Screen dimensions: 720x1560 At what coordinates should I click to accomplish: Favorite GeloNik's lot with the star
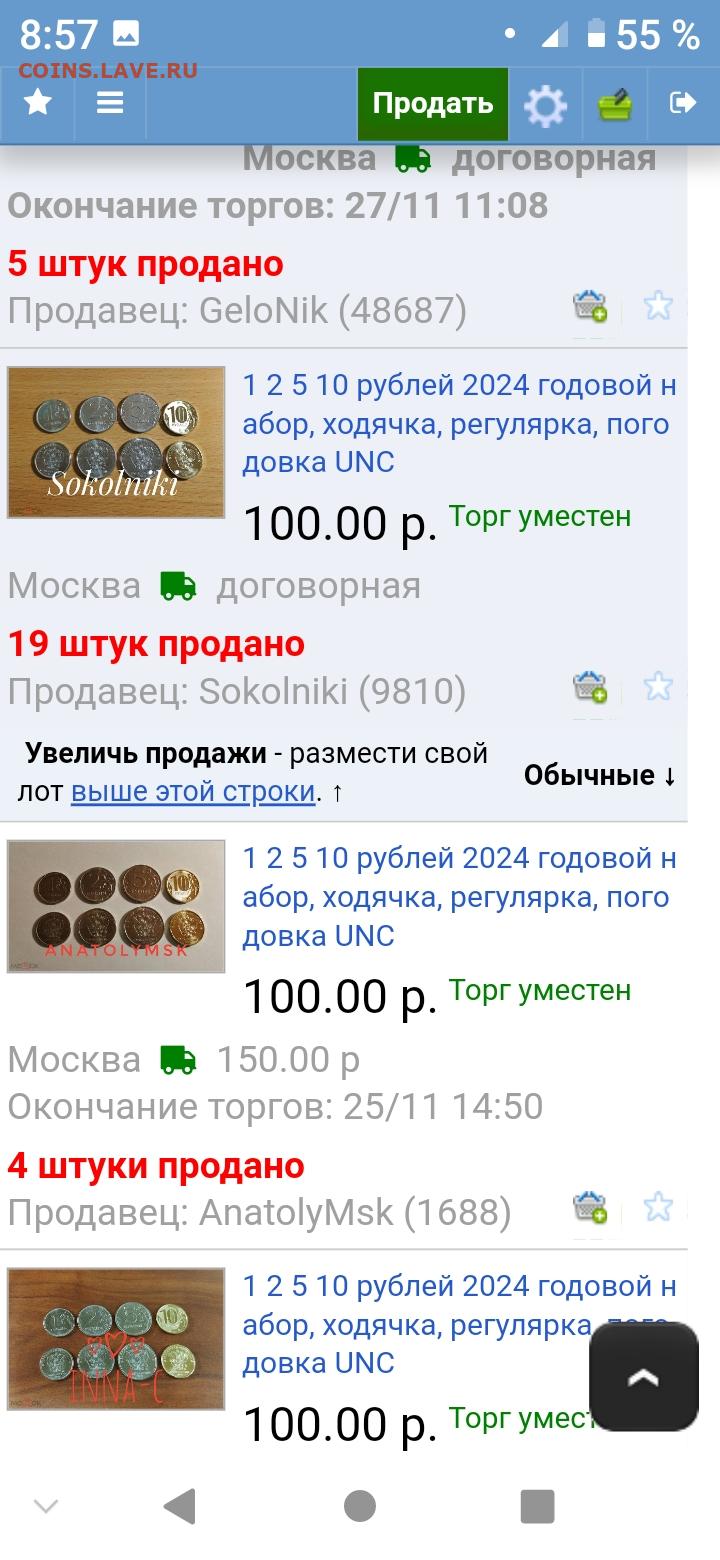(658, 305)
